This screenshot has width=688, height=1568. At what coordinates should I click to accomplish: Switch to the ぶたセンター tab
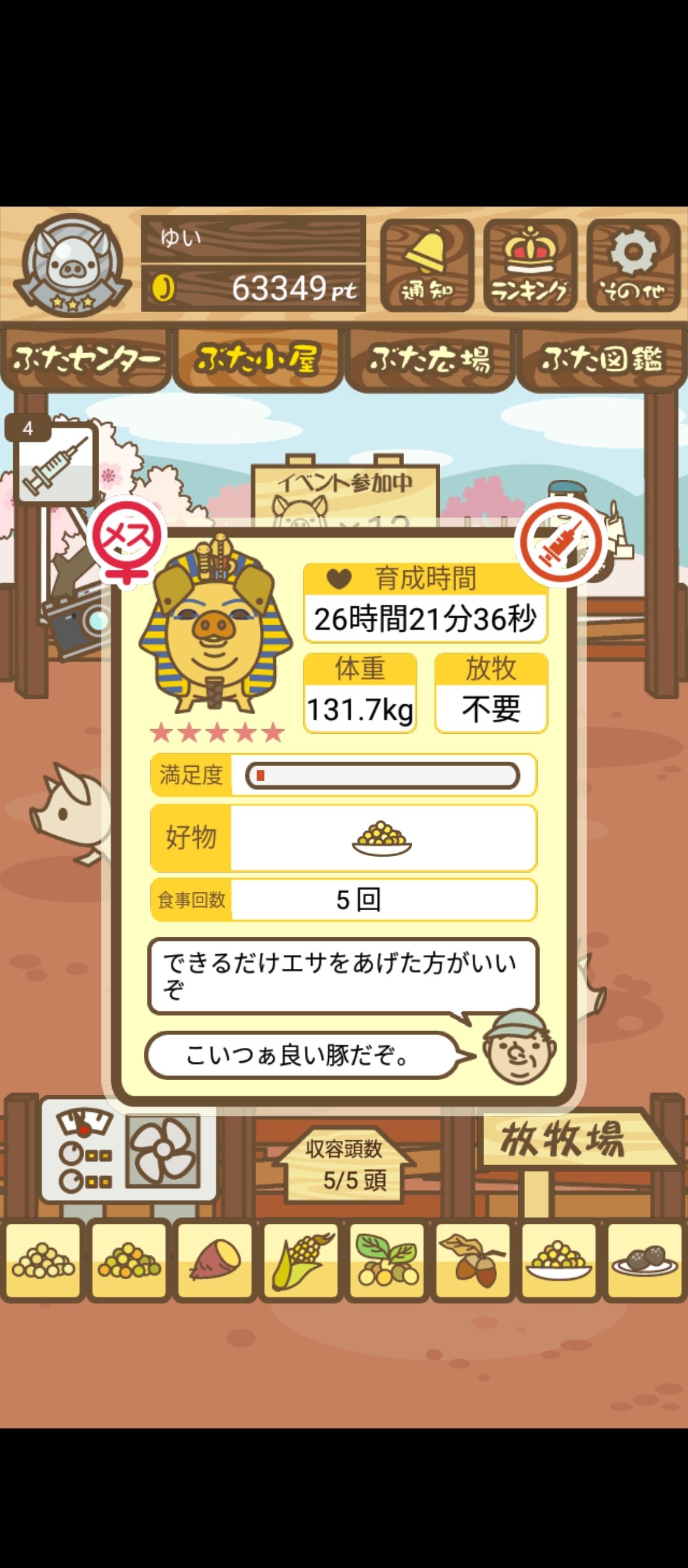point(86,359)
